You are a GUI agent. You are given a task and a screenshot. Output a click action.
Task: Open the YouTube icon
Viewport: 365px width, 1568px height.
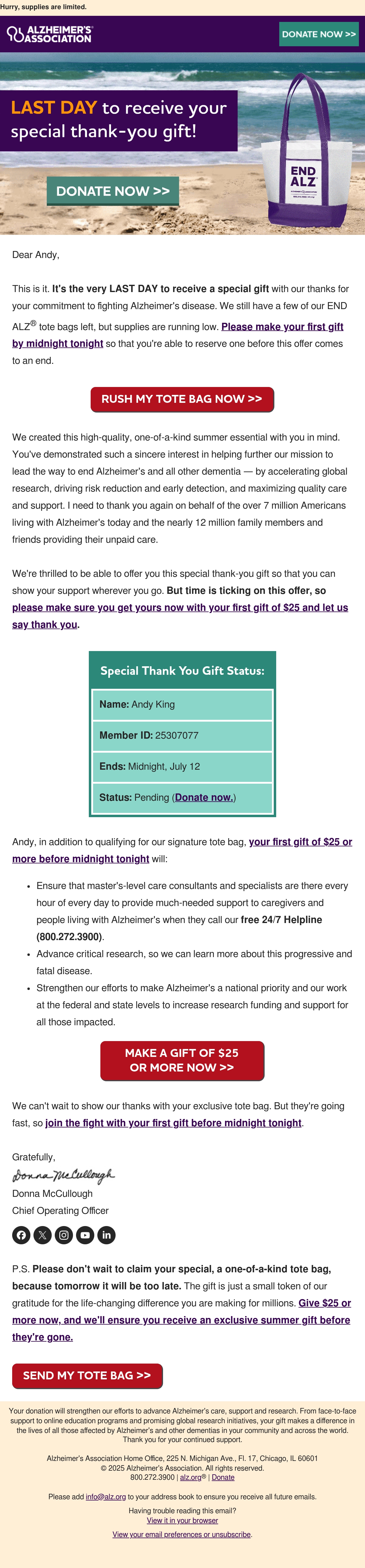click(x=85, y=1235)
